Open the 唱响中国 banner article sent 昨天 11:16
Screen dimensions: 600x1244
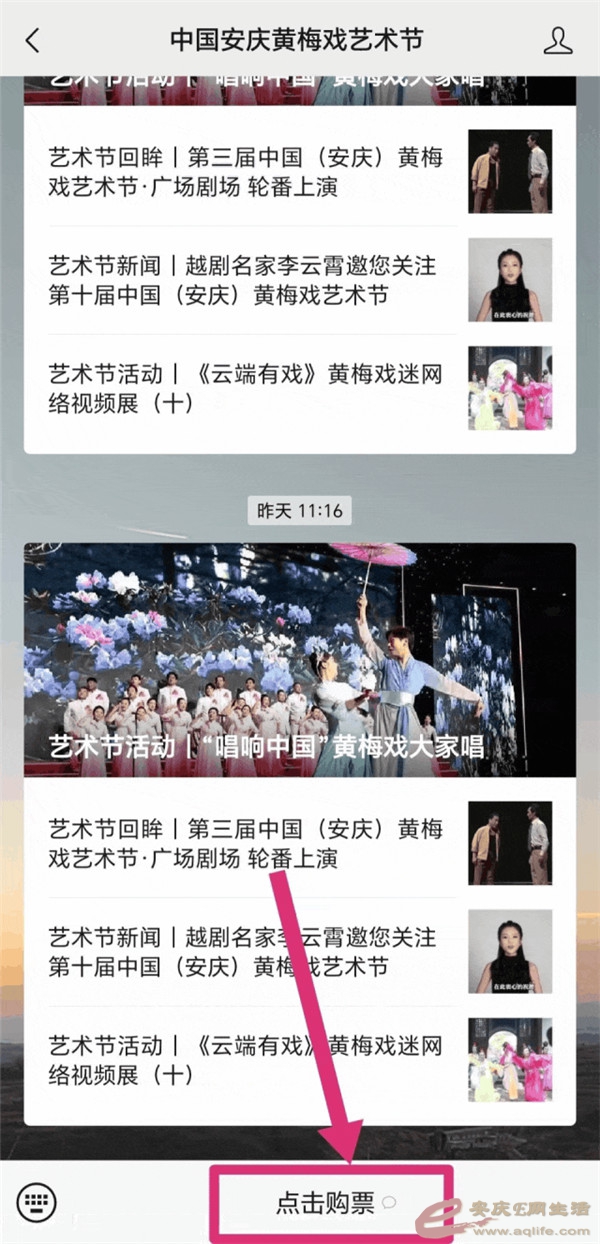(x=300, y=660)
